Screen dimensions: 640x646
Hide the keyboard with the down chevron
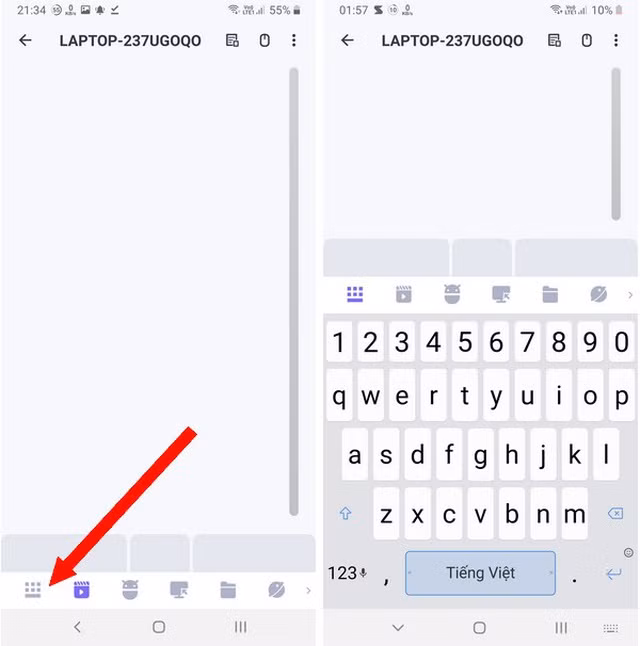point(398,628)
